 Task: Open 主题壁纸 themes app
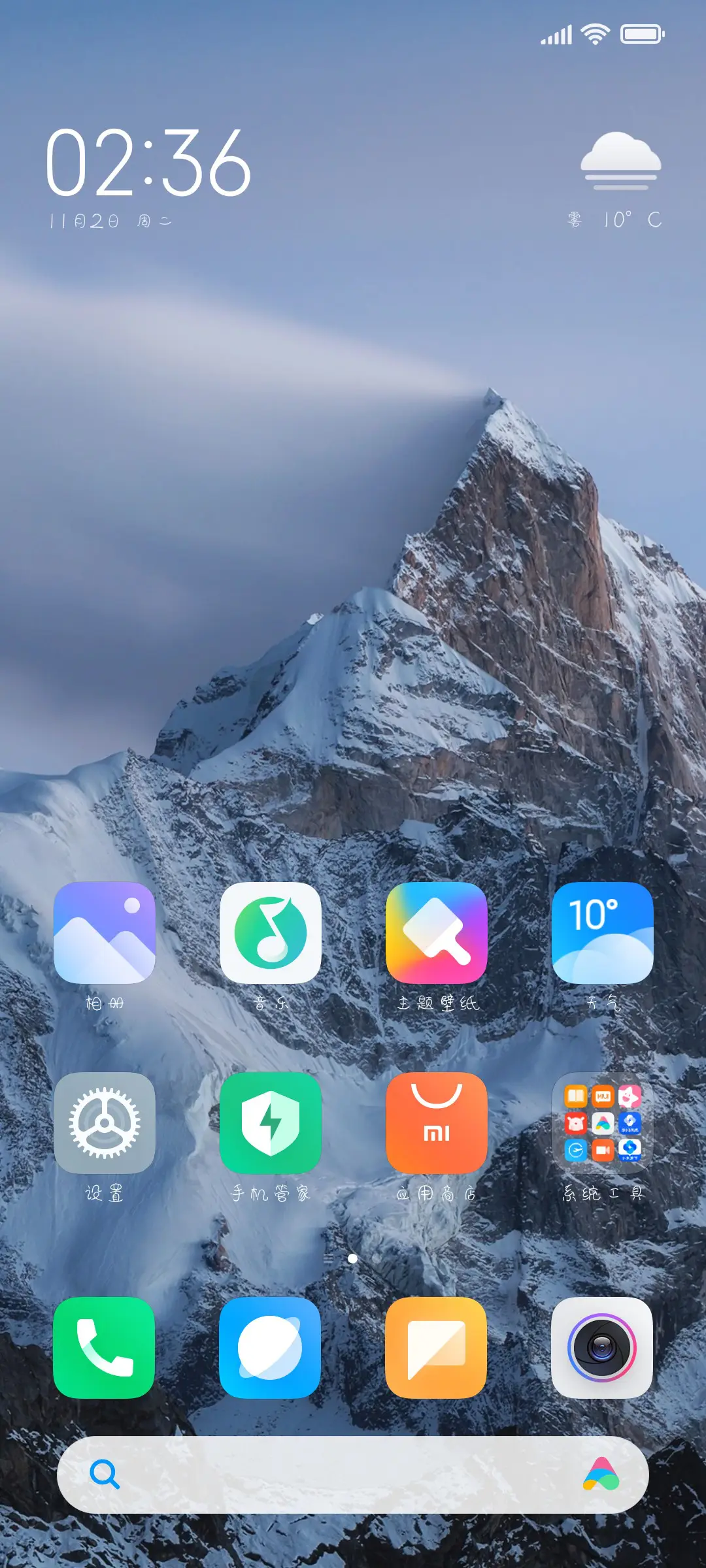click(x=437, y=932)
